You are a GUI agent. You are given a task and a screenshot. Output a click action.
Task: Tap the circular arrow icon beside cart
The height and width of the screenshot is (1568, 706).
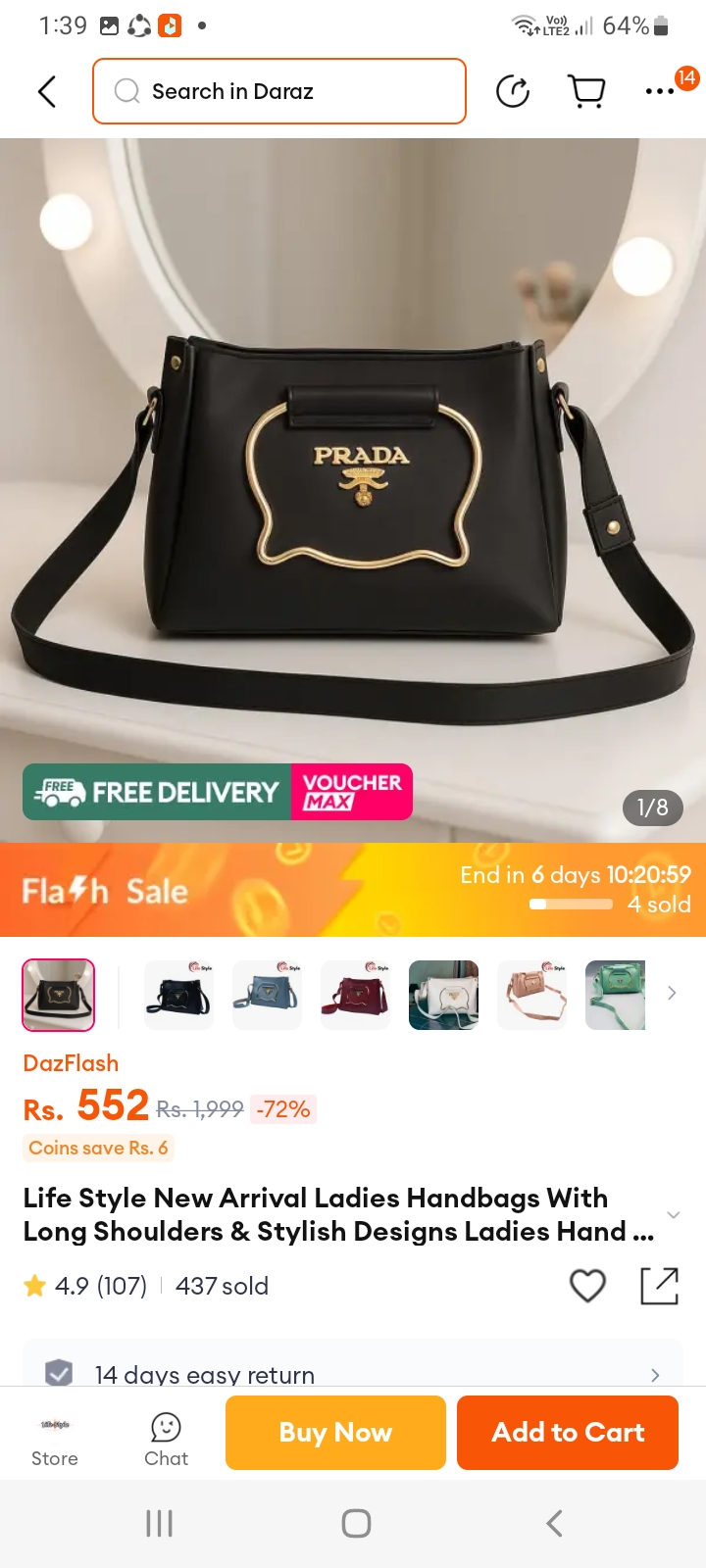[513, 91]
